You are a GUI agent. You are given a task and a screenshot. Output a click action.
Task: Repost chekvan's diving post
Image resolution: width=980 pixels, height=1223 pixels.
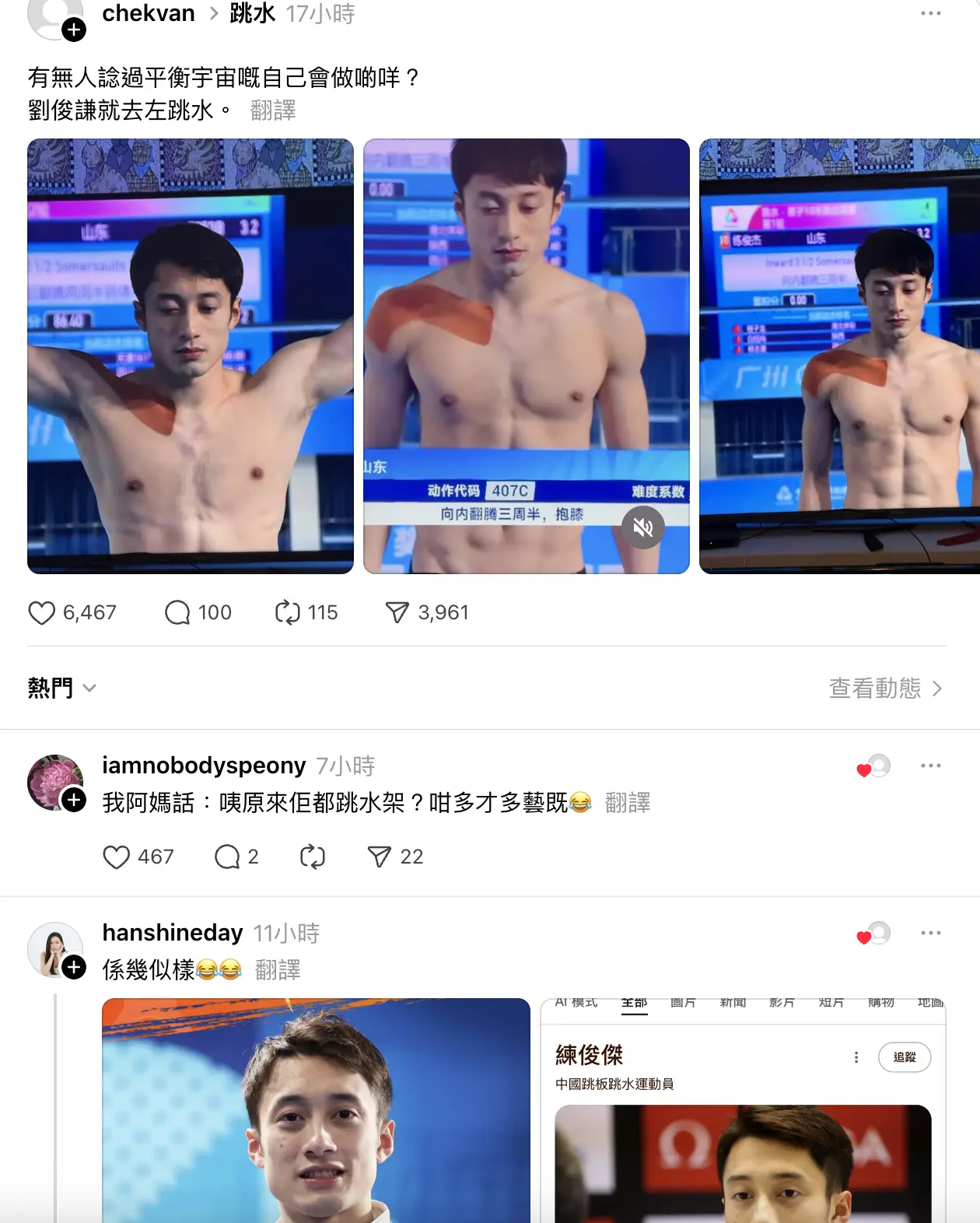click(x=289, y=612)
